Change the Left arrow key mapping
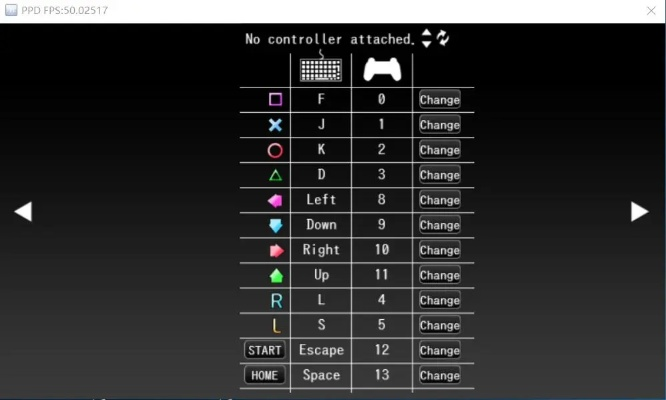The image size is (666, 400). tap(439, 200)
